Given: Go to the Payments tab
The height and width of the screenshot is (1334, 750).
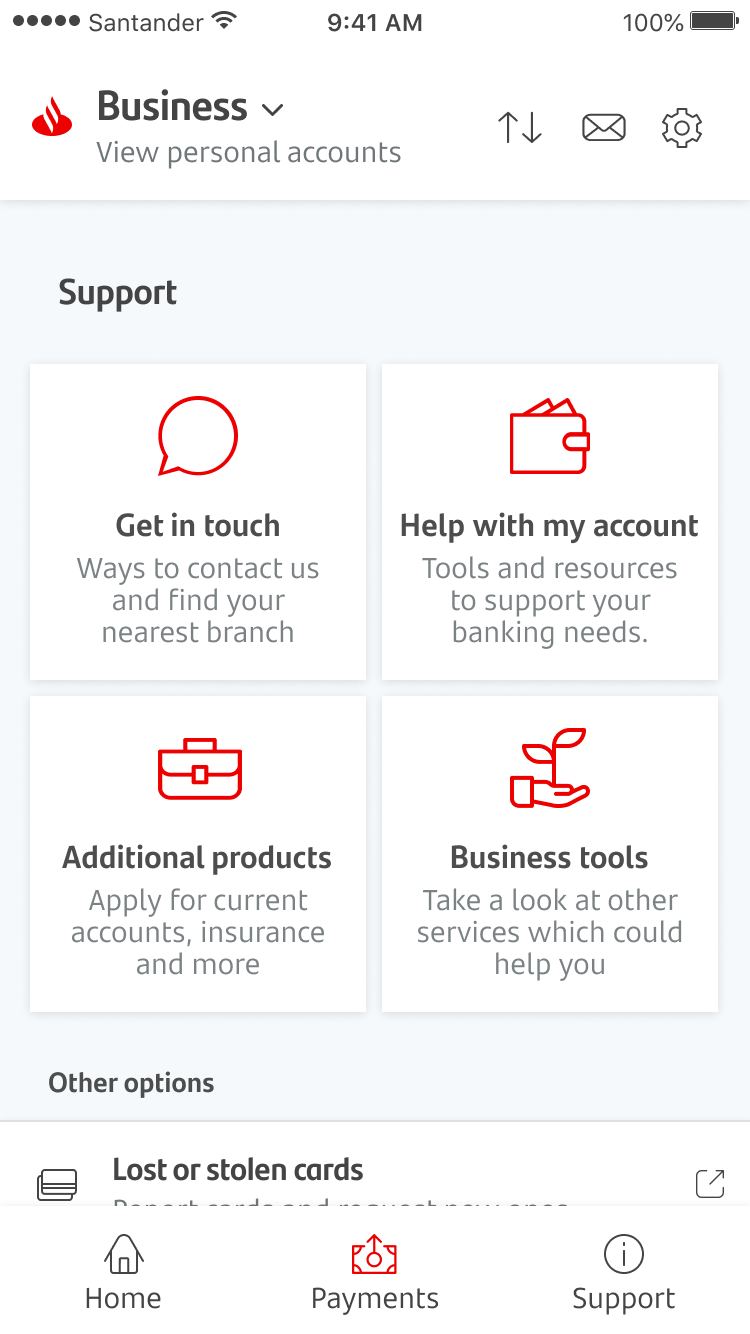Looking at the screenshot, I should click(x=375, y=1272).
